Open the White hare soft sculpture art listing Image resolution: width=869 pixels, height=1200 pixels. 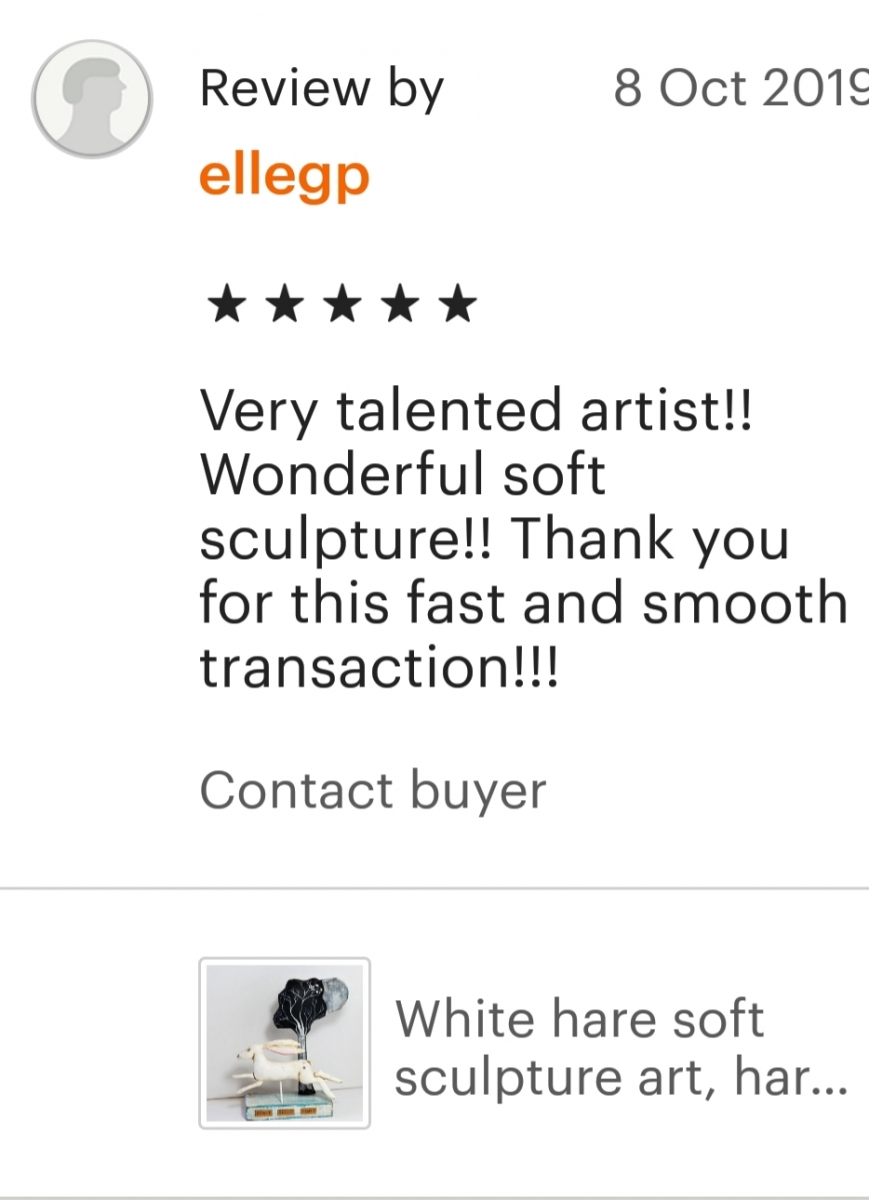[x=620, y=1048]
